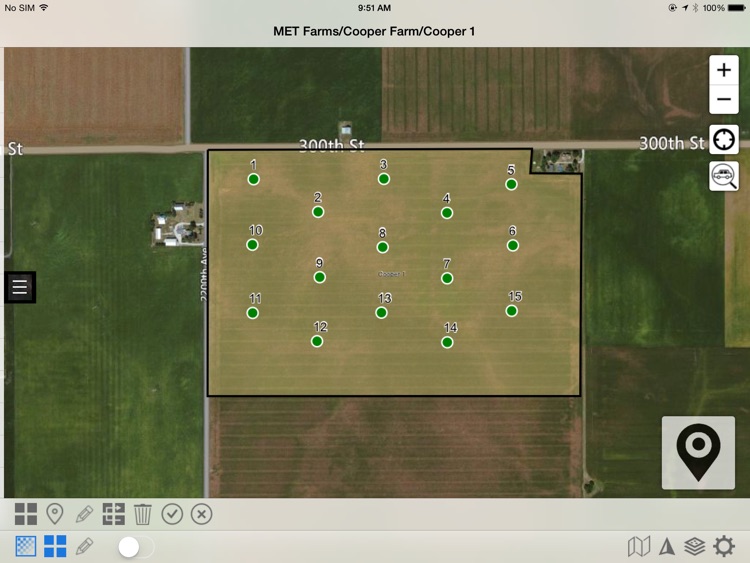Cancel editing with the X circle icon

tap(201, 514)
